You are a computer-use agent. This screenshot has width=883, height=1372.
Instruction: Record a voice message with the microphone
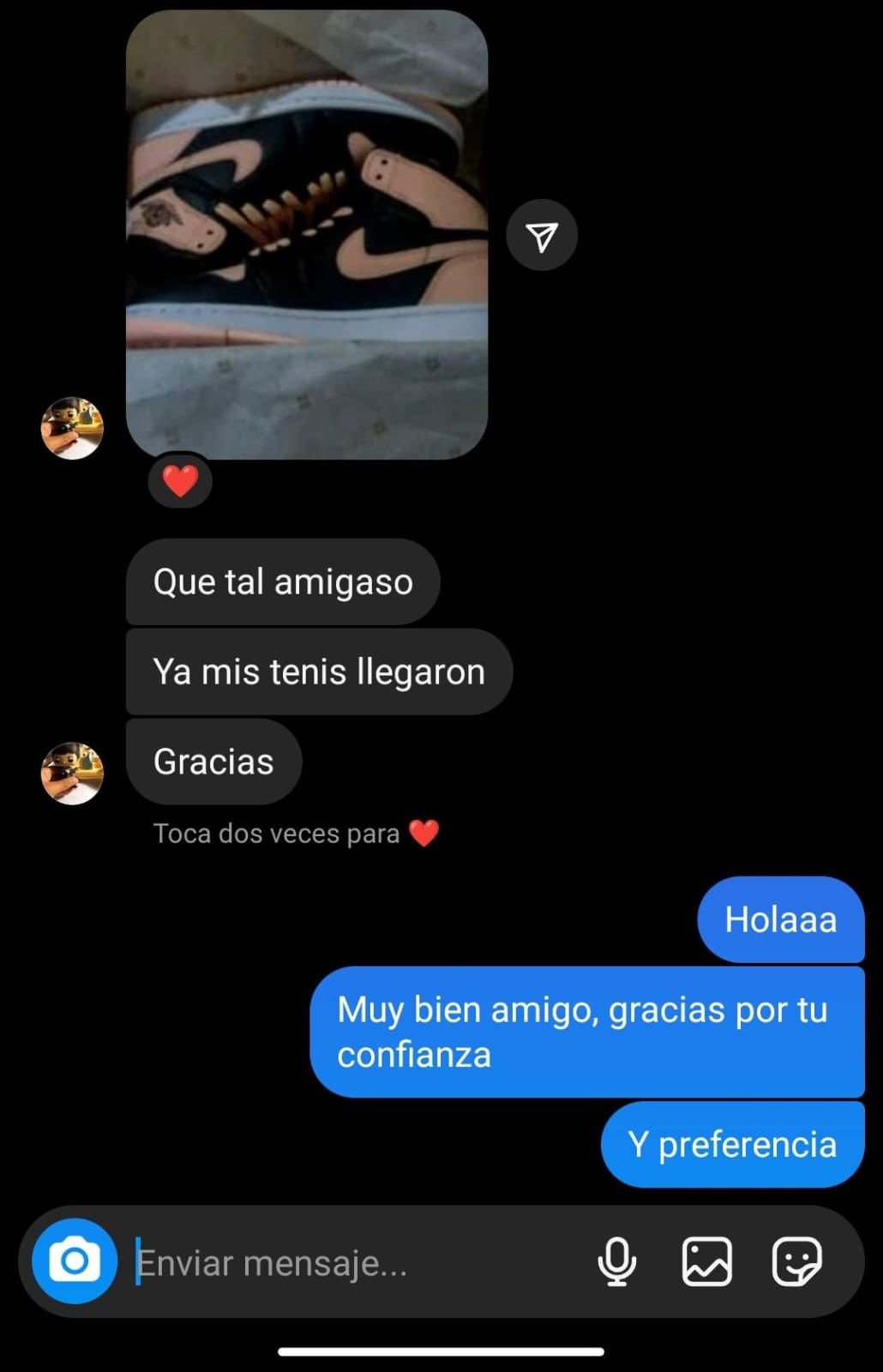click(616, 1261)
